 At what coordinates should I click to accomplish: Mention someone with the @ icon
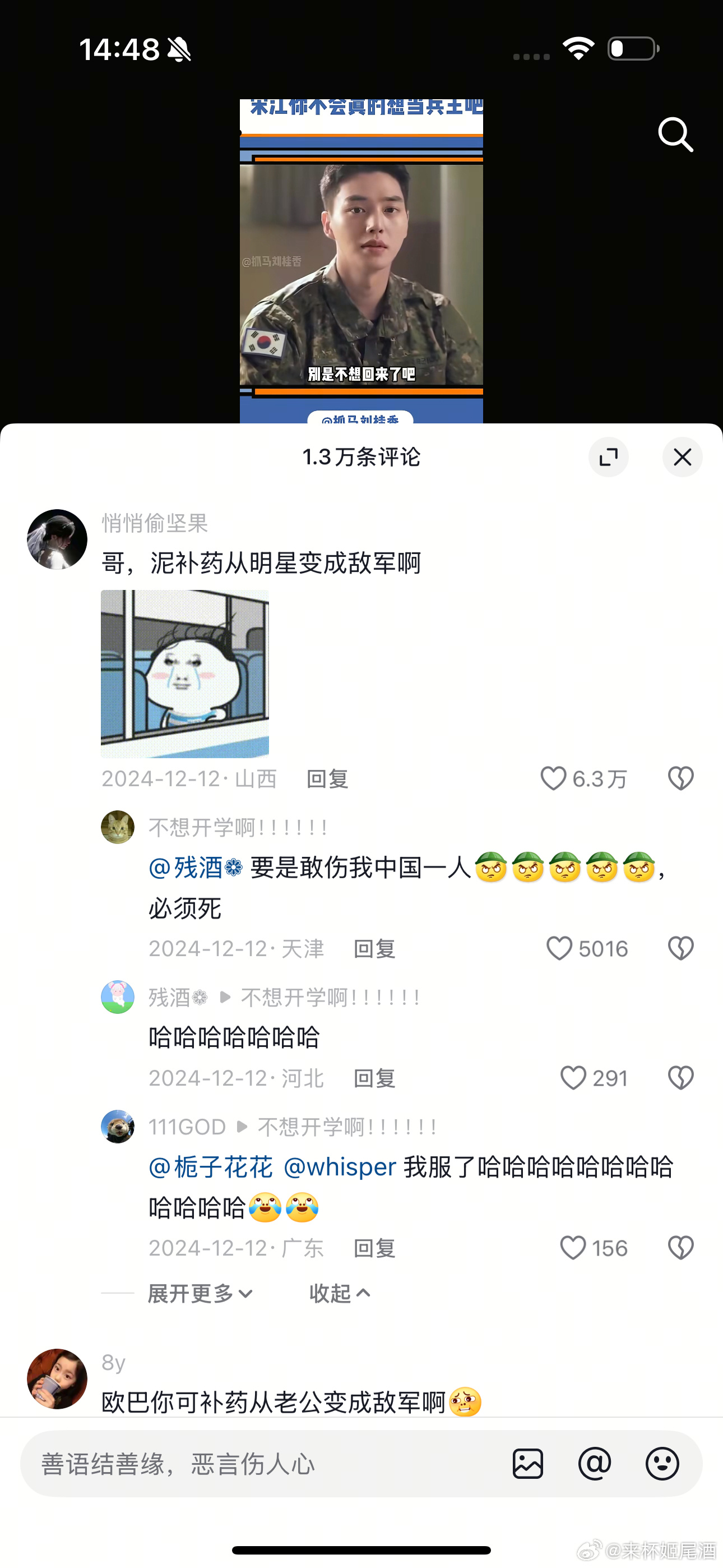(595, 1464)
